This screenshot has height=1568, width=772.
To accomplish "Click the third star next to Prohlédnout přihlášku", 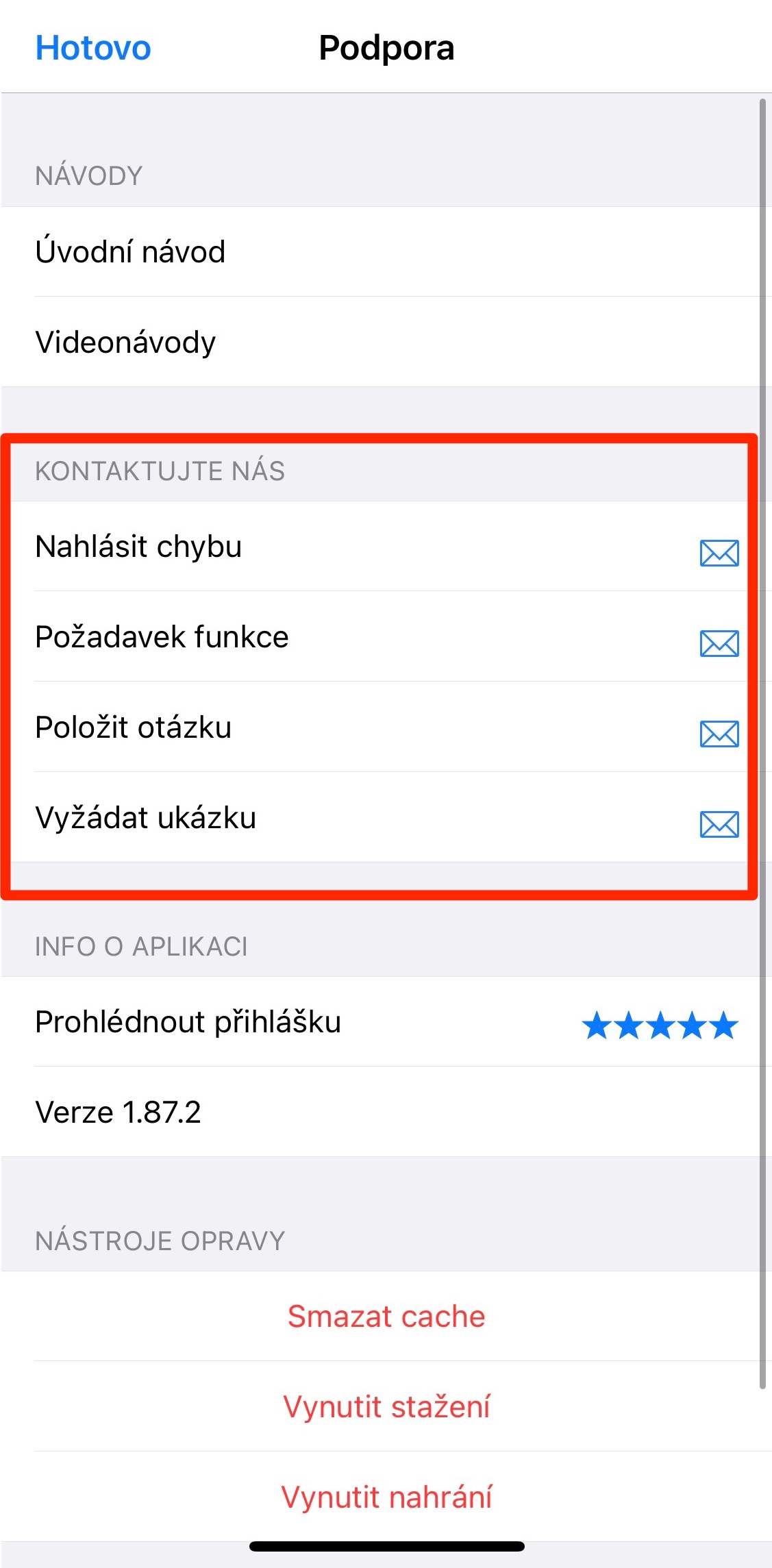I will [661, 1025].
